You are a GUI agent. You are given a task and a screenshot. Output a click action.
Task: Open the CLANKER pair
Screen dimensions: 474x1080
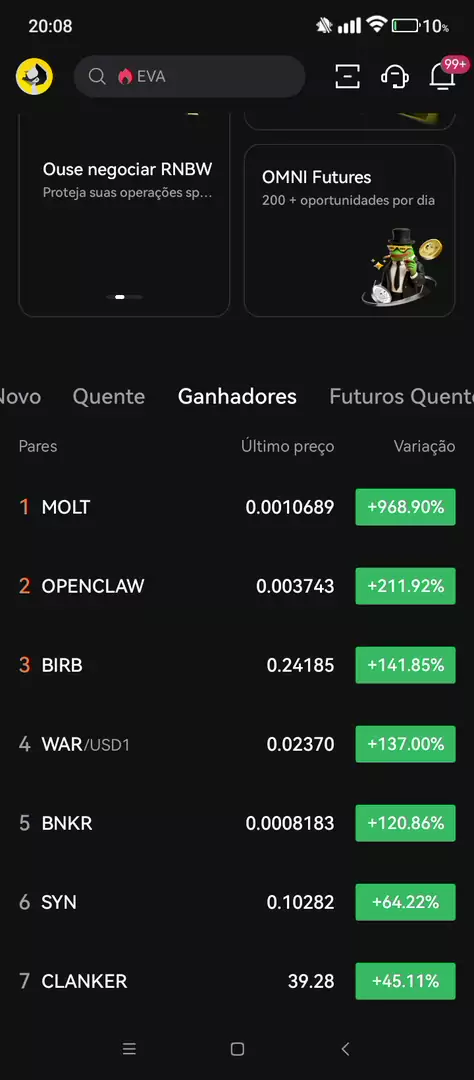[x=237, y=981]
